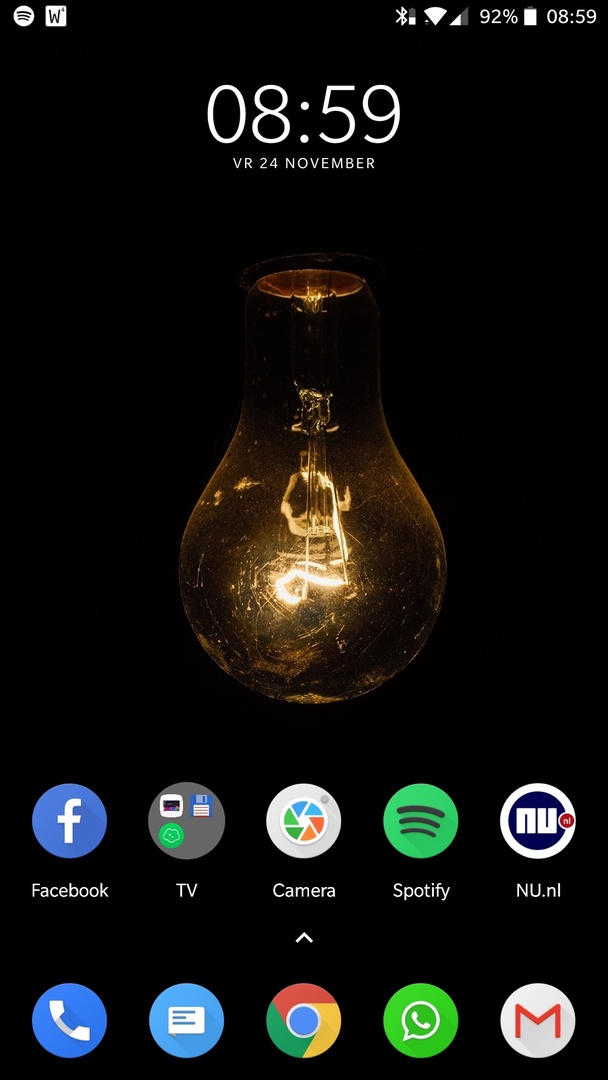Launch the NU.nl news app
Screen dimensions: 608x1080
coord(538,821)
